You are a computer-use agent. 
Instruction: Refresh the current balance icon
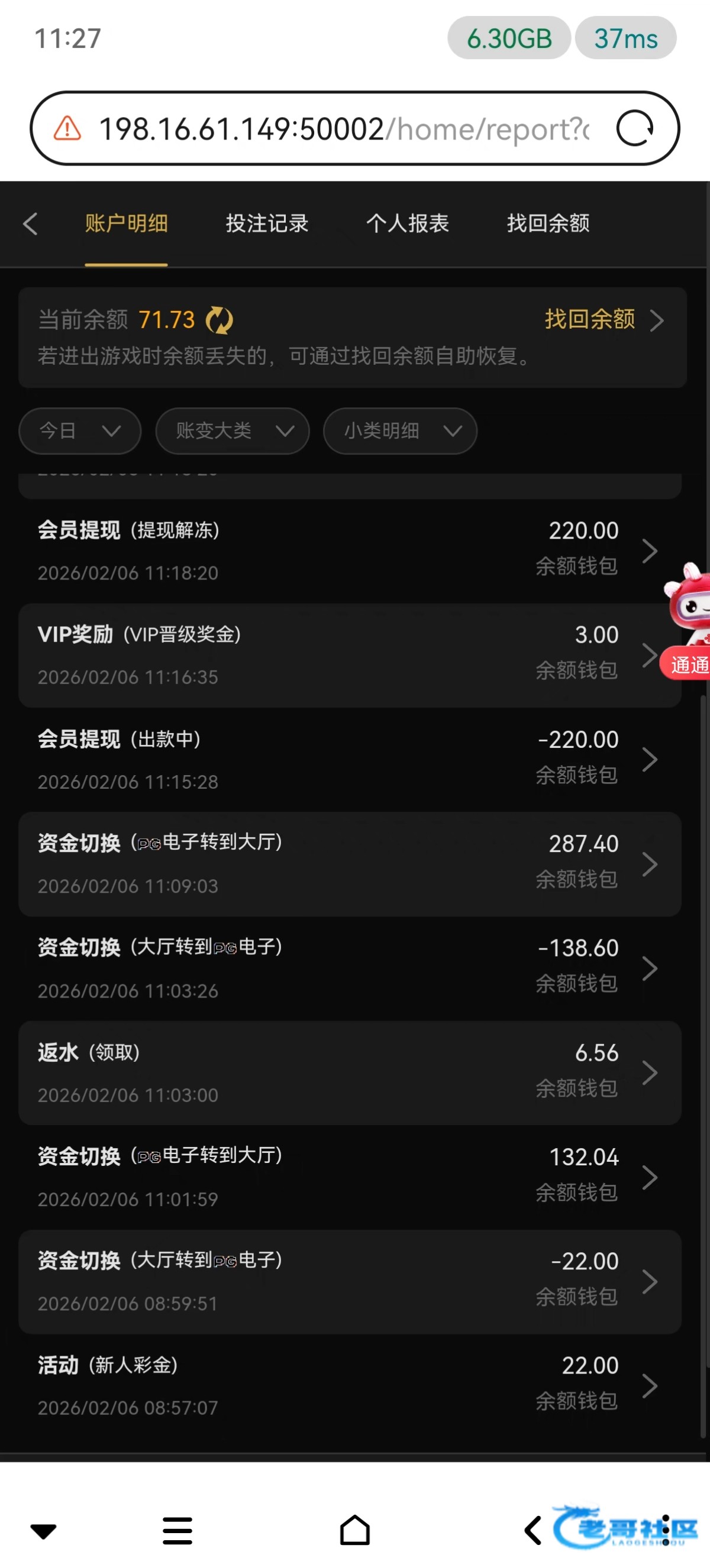tap(219, 320)
